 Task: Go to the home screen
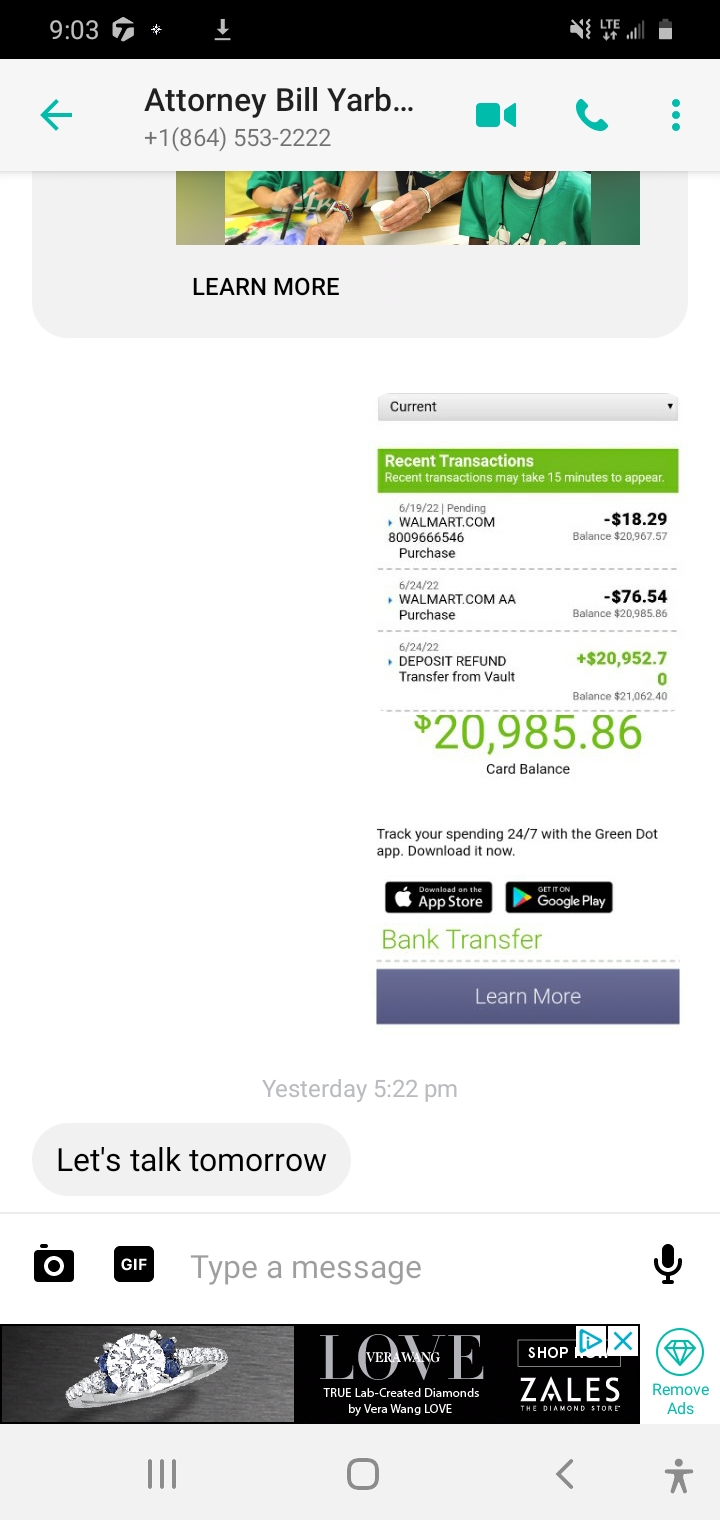click(x=362, y=1473)
